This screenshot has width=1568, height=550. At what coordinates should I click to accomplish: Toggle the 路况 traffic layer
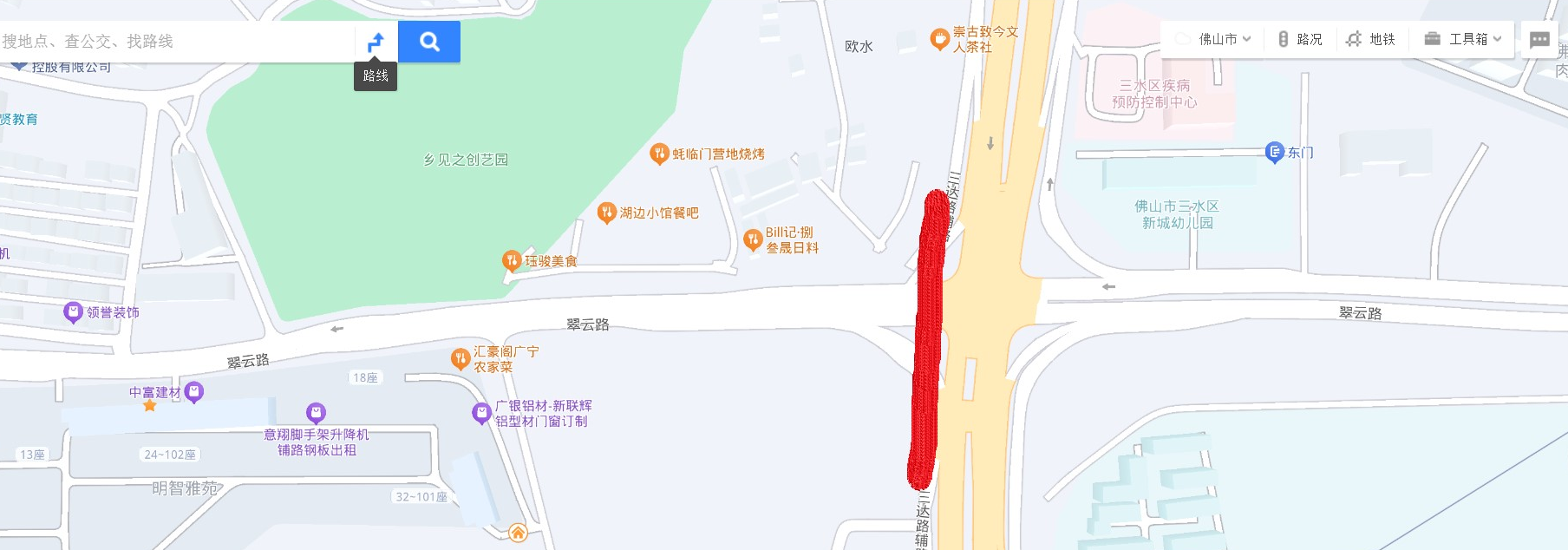pos(1300,39)
